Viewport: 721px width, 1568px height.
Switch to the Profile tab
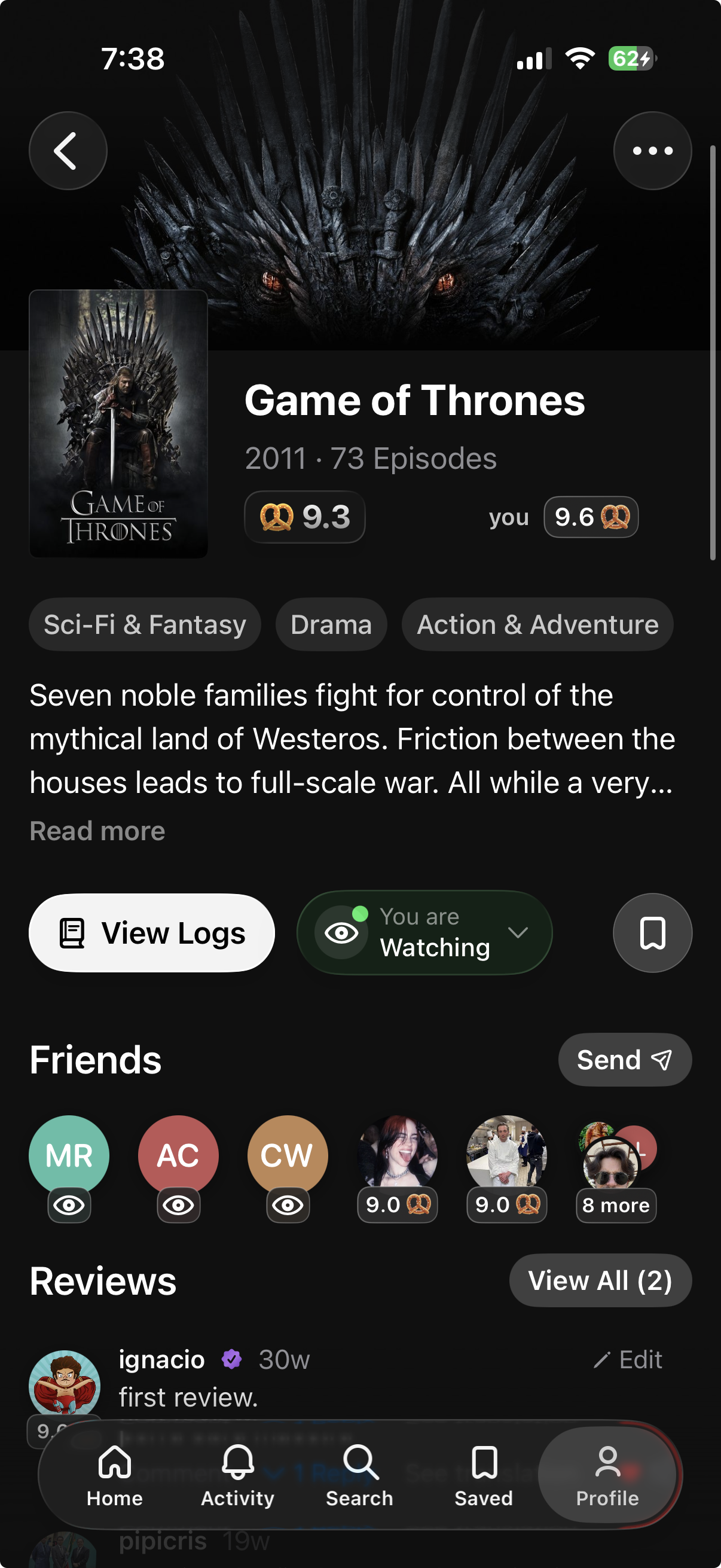(607, 1478)
